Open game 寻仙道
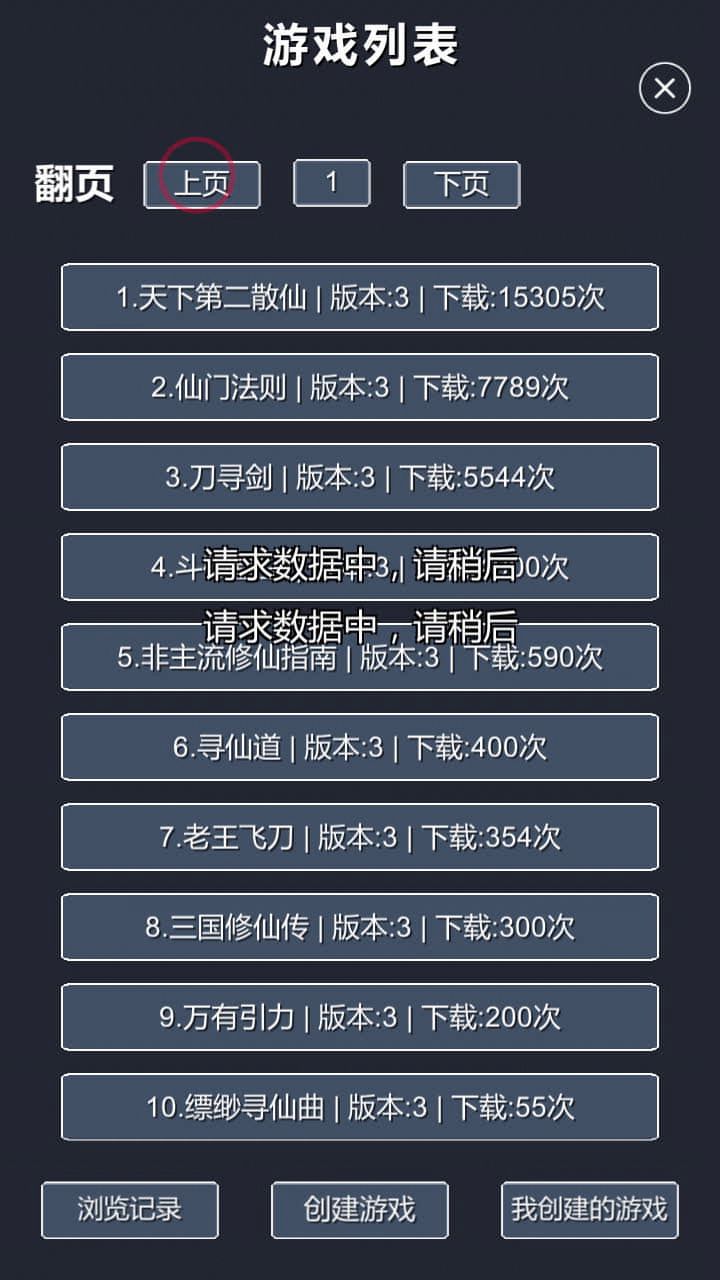Viewport: 720px width, 1280px height. pos(360,747)
